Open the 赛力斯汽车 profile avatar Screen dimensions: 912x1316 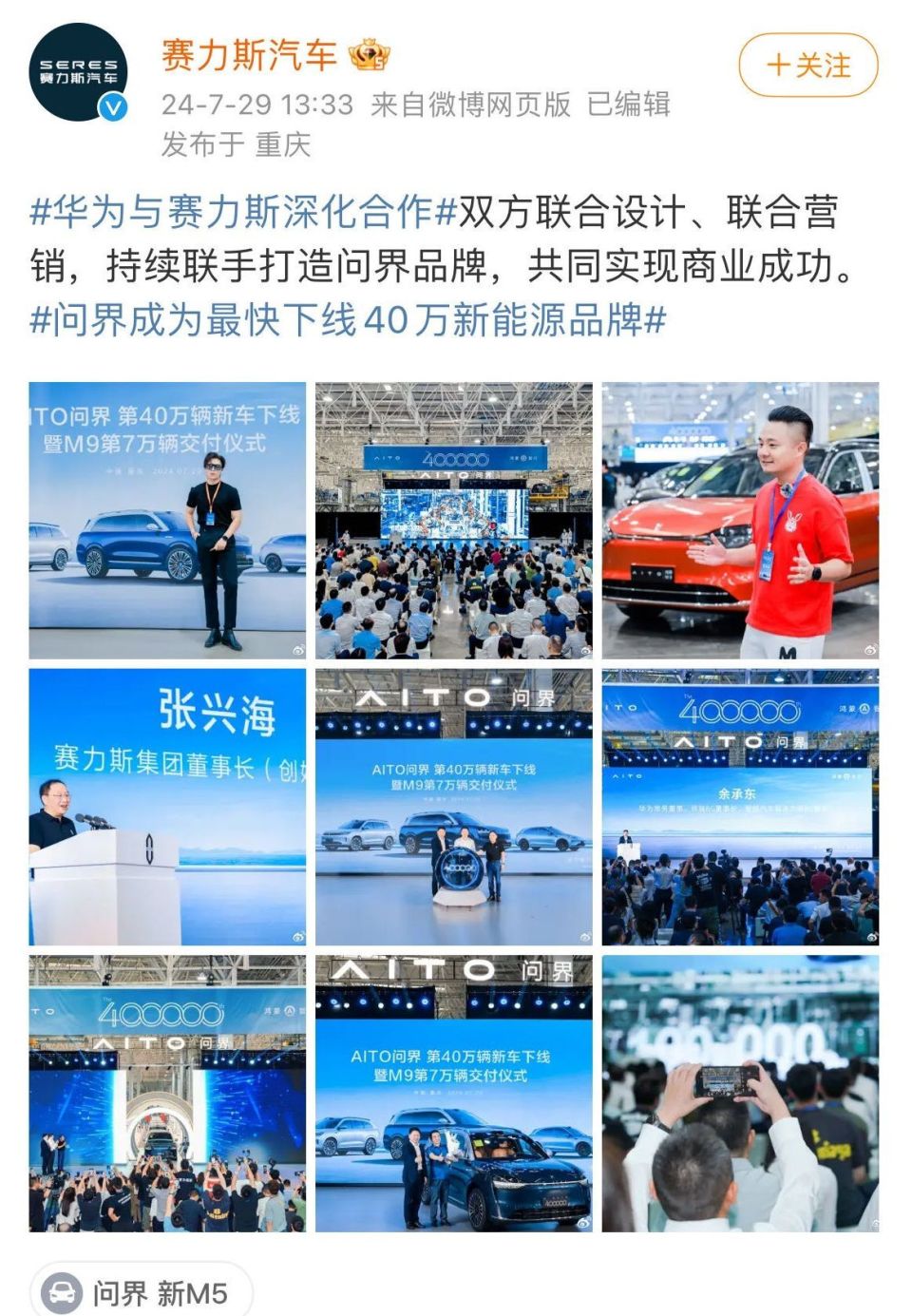[x=79, y=73]
